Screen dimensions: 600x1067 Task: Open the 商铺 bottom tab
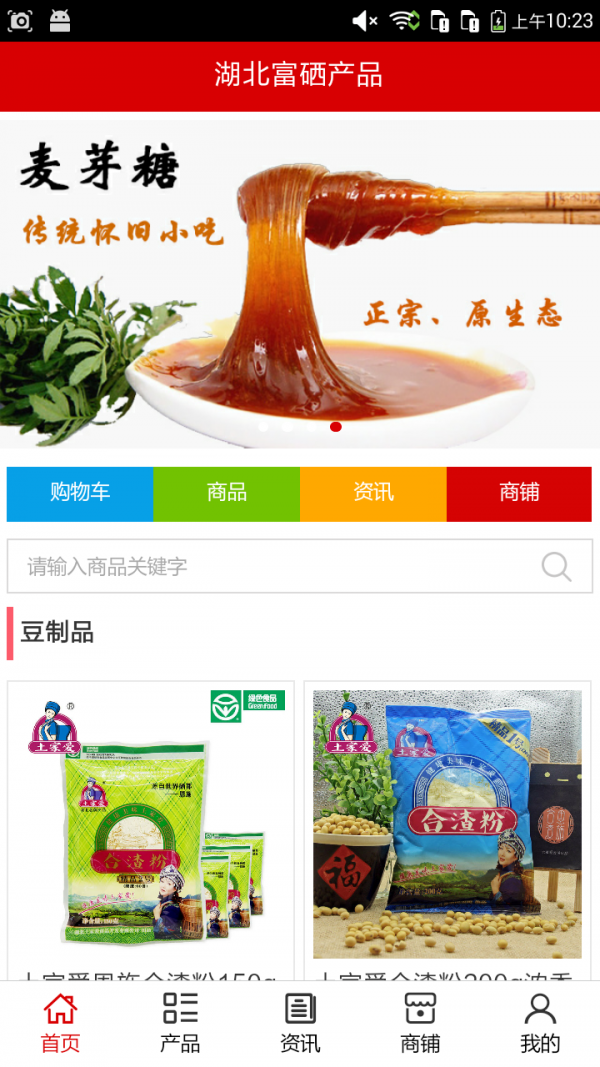coord(420,1023)
